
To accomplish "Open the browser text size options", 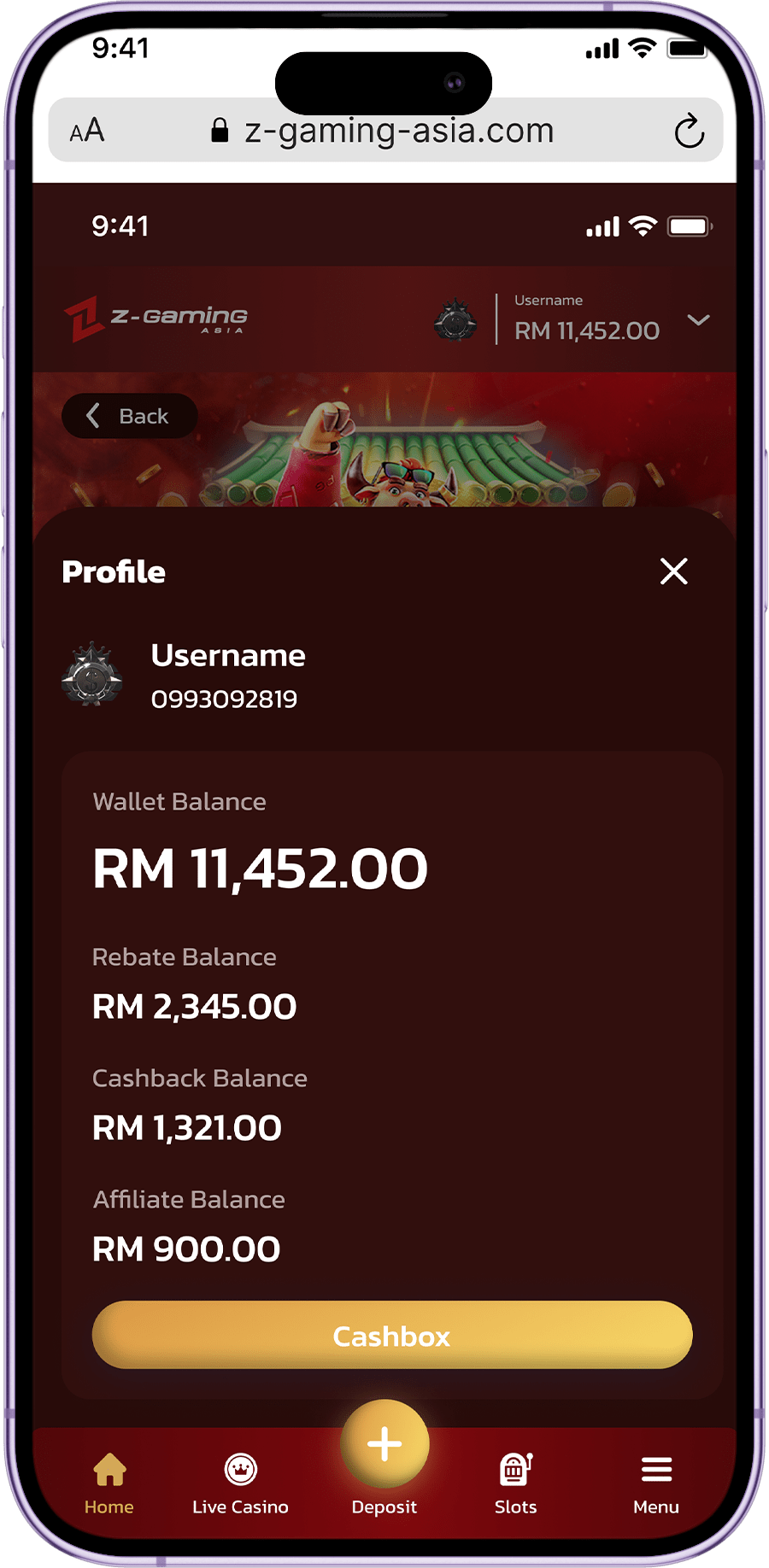I will click(x=87, y=131).
